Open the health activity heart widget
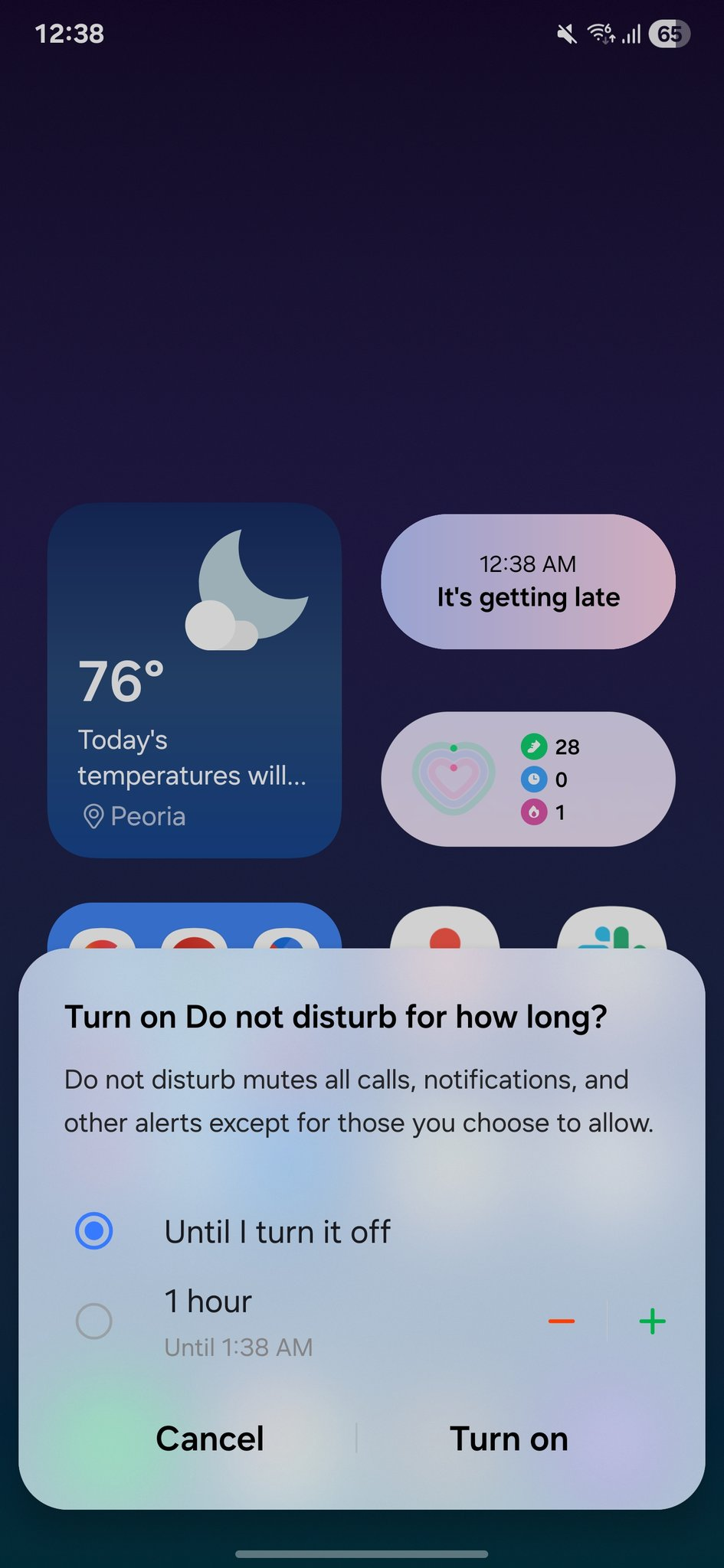The height and width of the screenshot is (1568, 724). [528, 779]
